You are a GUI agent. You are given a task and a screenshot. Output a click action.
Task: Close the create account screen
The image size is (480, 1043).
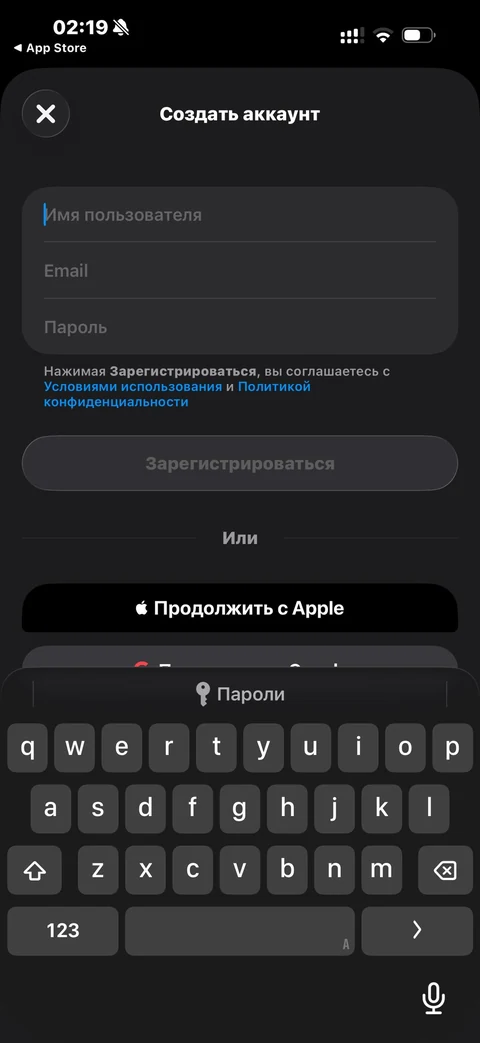pyautogui.click(x=46, y=114)
